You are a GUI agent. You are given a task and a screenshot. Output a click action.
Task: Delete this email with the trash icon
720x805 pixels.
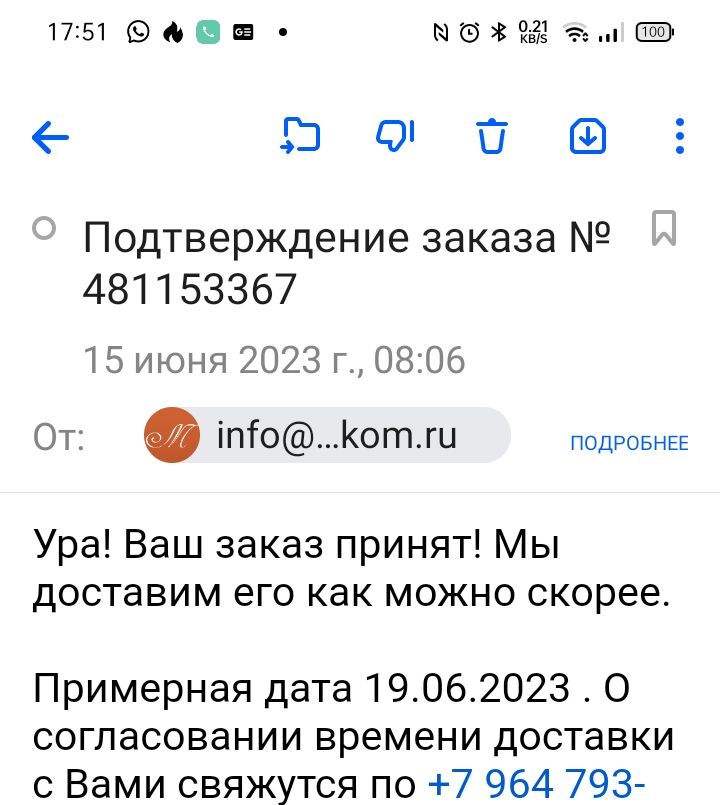[x=492, y=136]
